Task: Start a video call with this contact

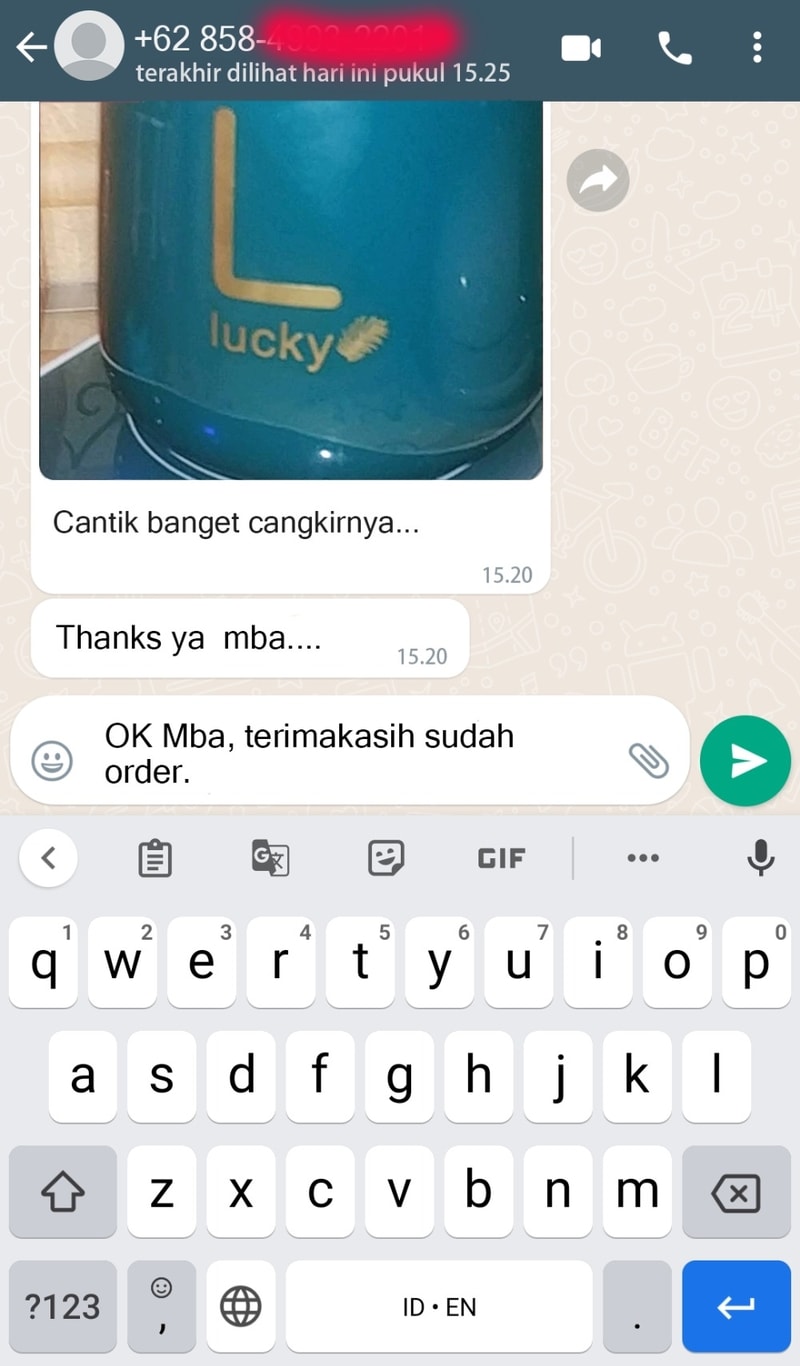Action: point(581,48)
